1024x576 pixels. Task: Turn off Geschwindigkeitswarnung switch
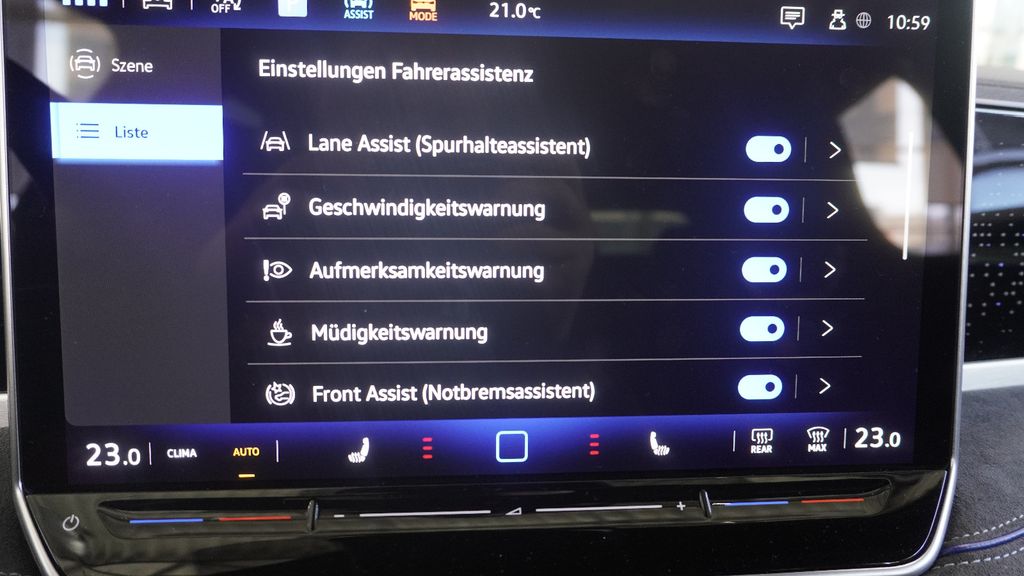pyautogui.click(x=766, y=210)
